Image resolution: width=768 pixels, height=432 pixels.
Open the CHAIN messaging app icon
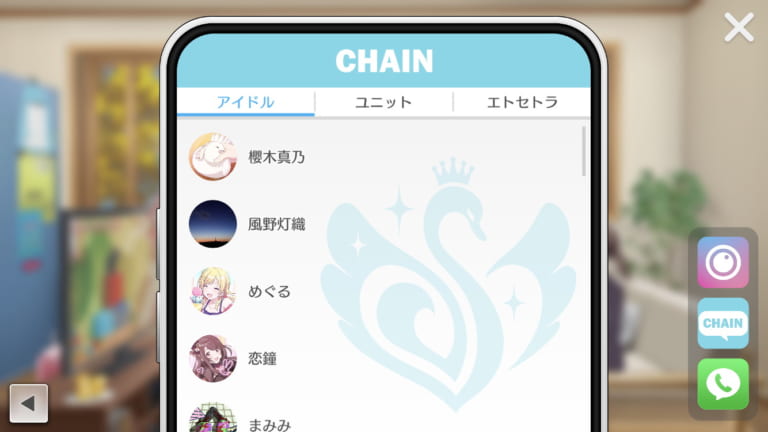pos(723,323)
